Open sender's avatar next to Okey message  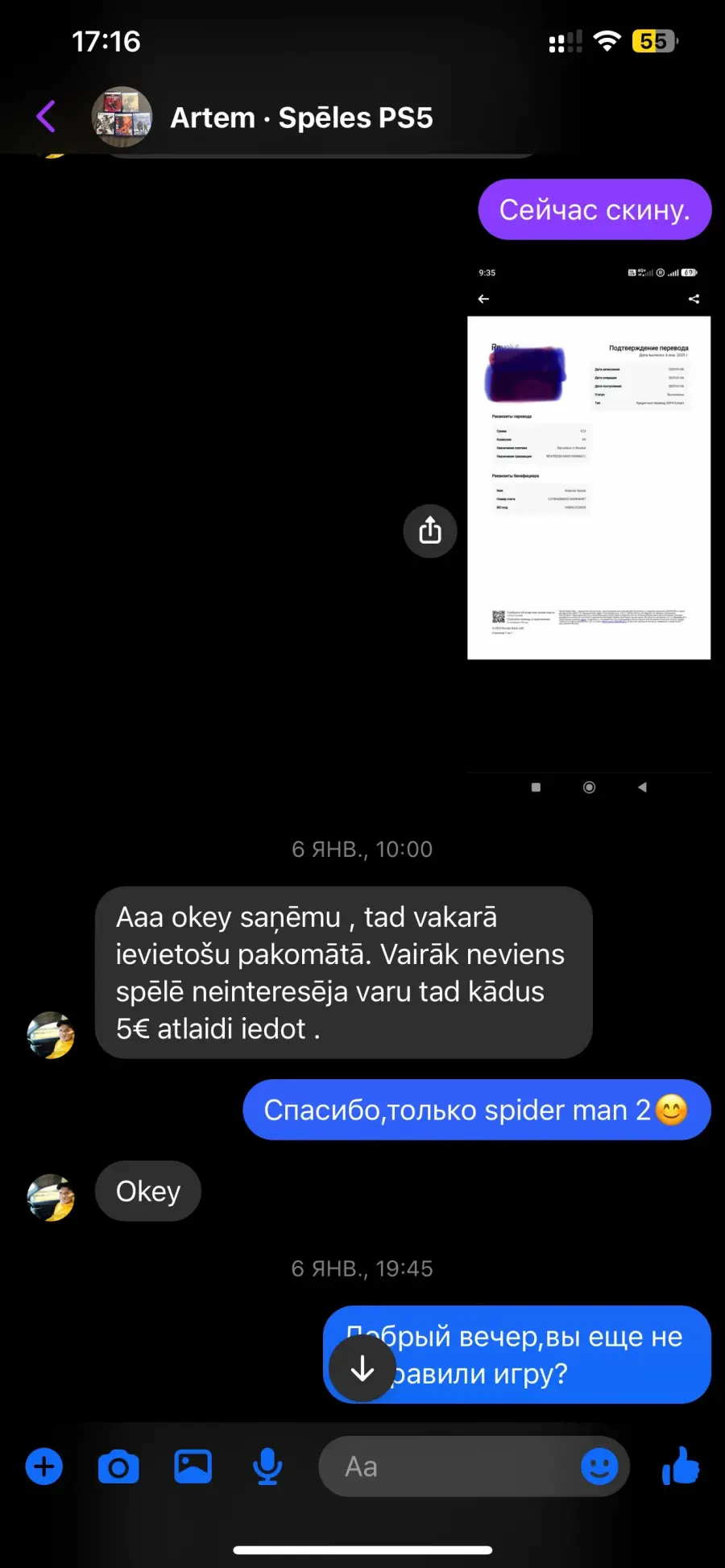click(51, 1198)
